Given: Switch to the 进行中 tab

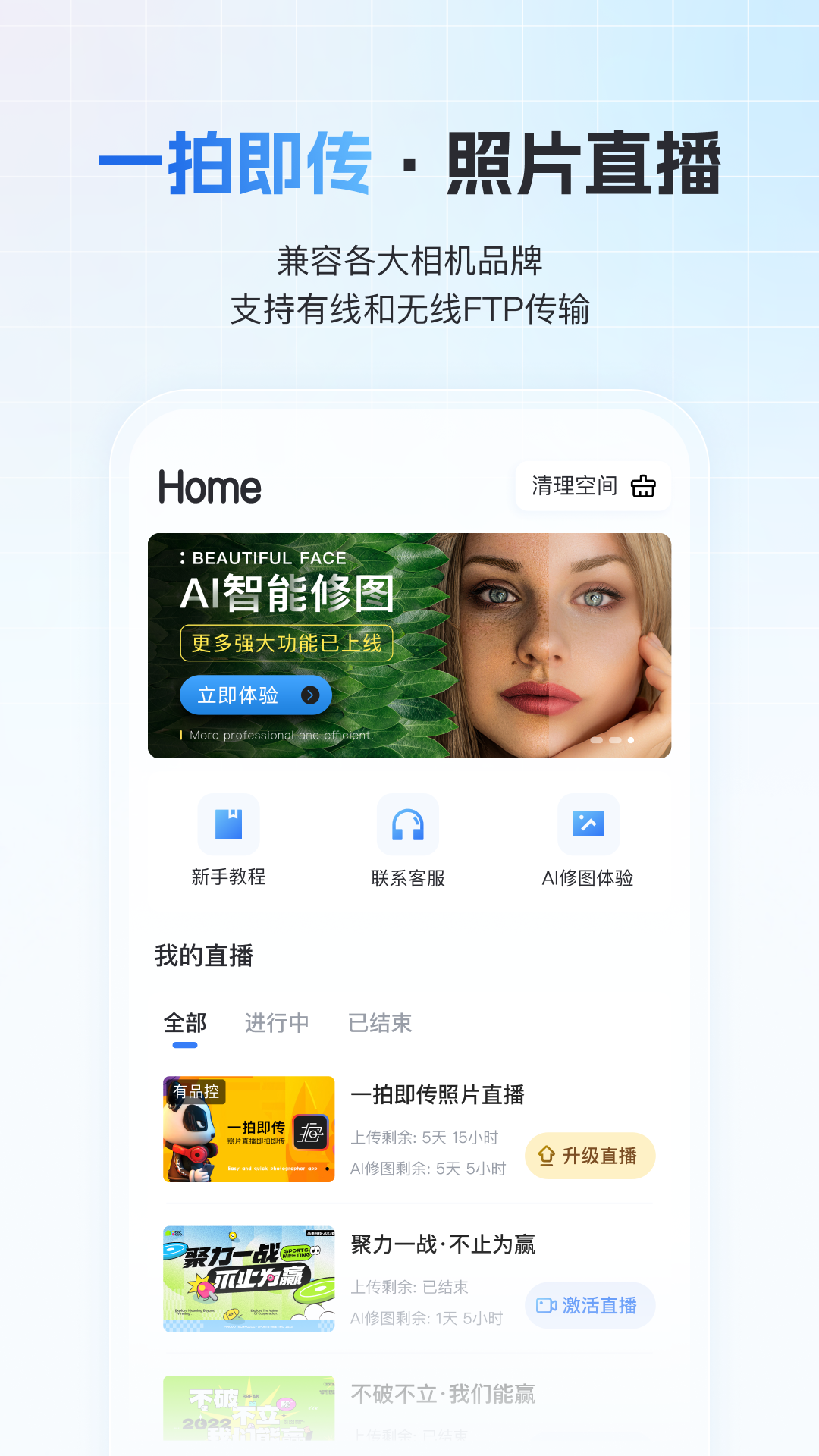Looking at the screenshot, I should click(277, 1023).
